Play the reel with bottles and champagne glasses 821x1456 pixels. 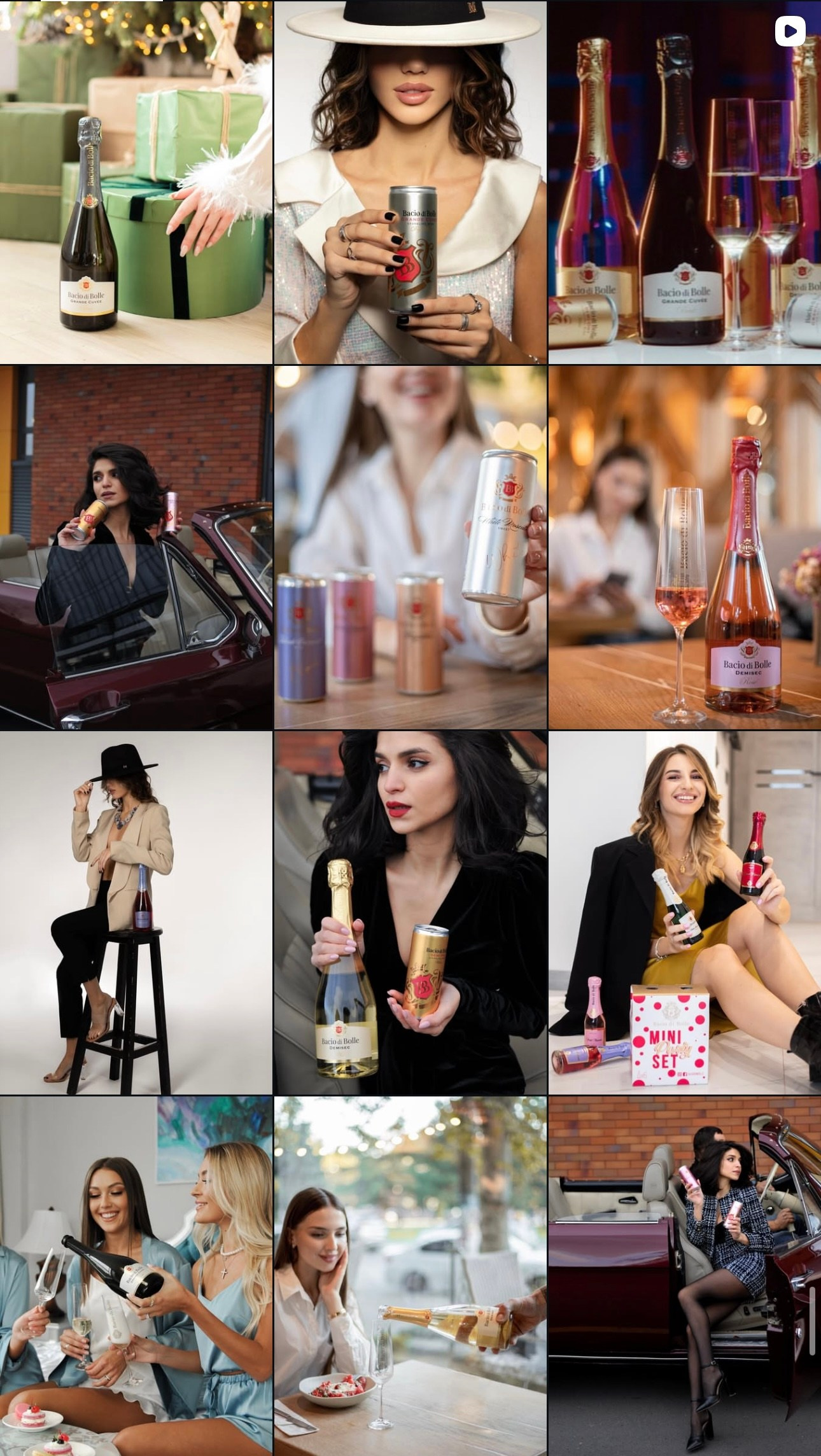pos(685,182)
